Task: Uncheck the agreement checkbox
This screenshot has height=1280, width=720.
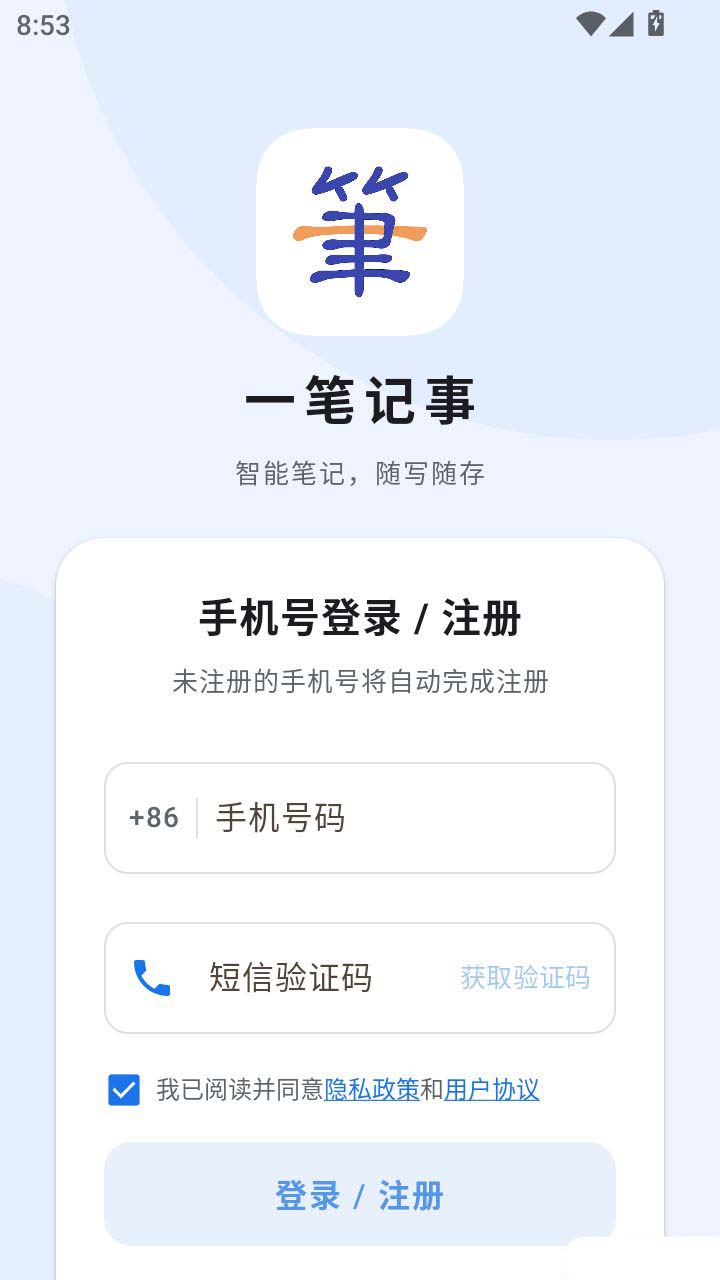Action: (124, 1090)
